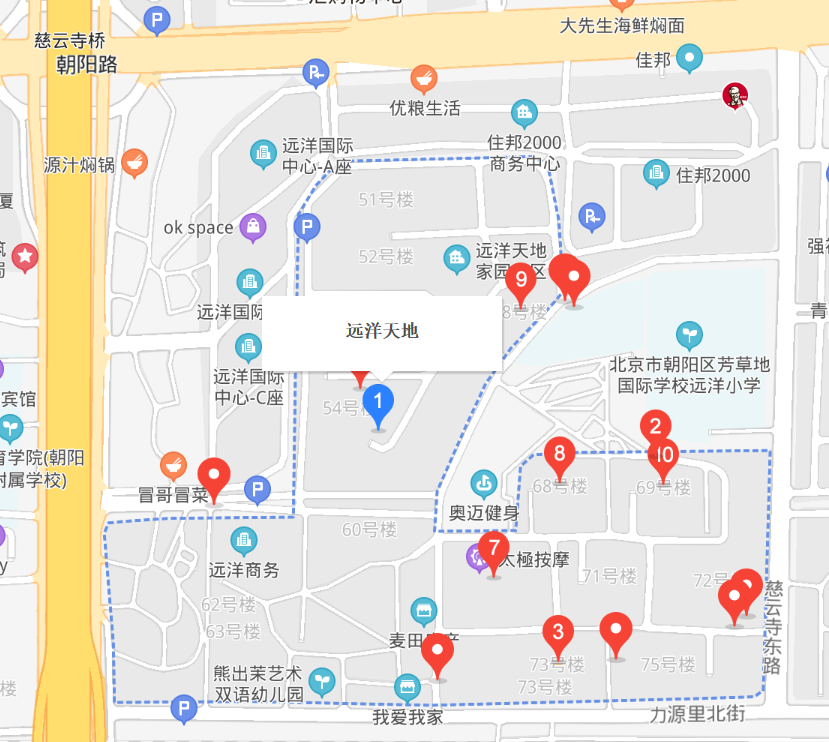Tap the red marker near 冒哥冒菜
The height and width of the screenshot is (742, 829).
pyautogui.click(x=214, y=474)
